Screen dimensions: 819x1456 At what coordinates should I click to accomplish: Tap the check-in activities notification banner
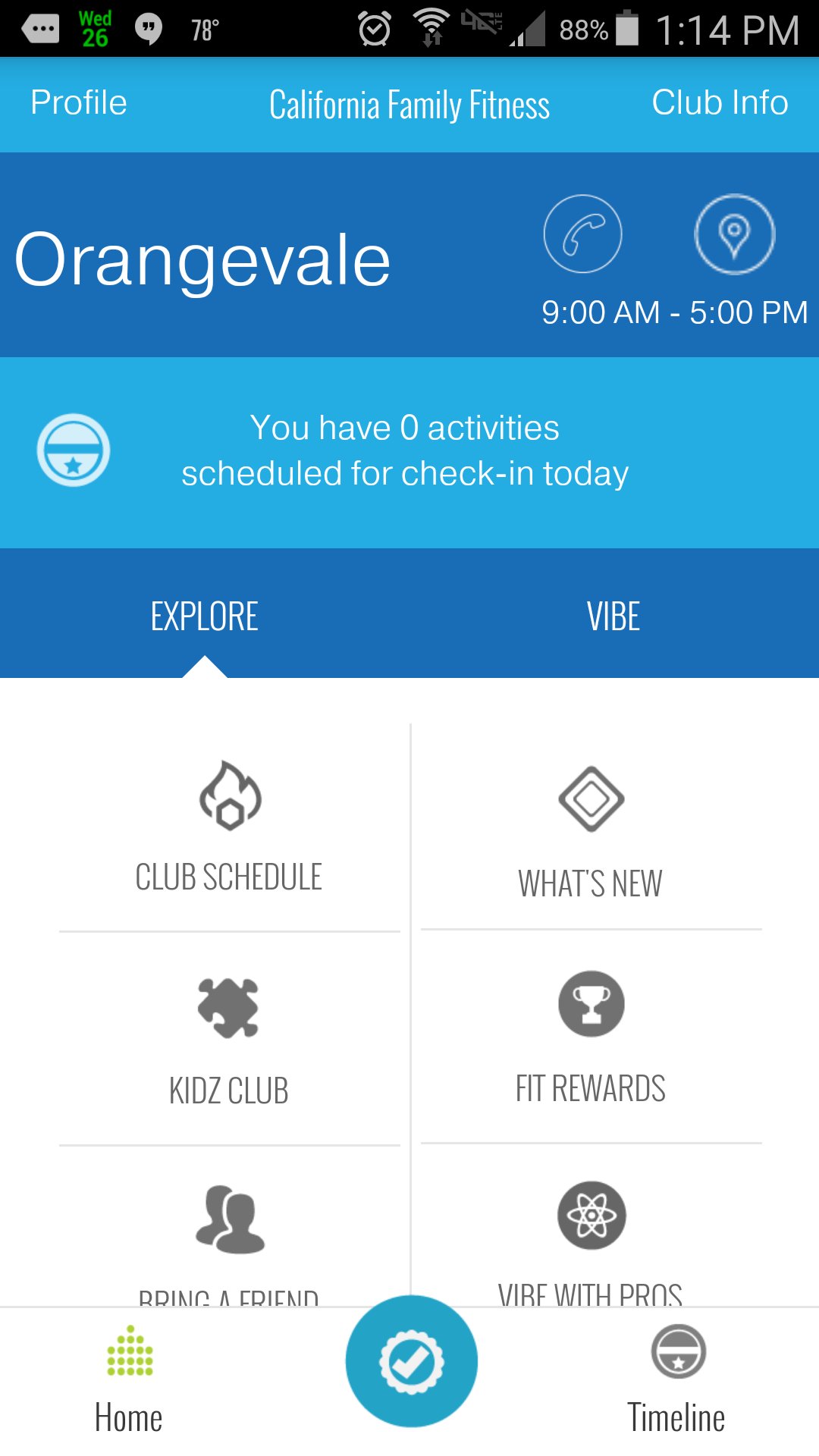click(409, 451)
